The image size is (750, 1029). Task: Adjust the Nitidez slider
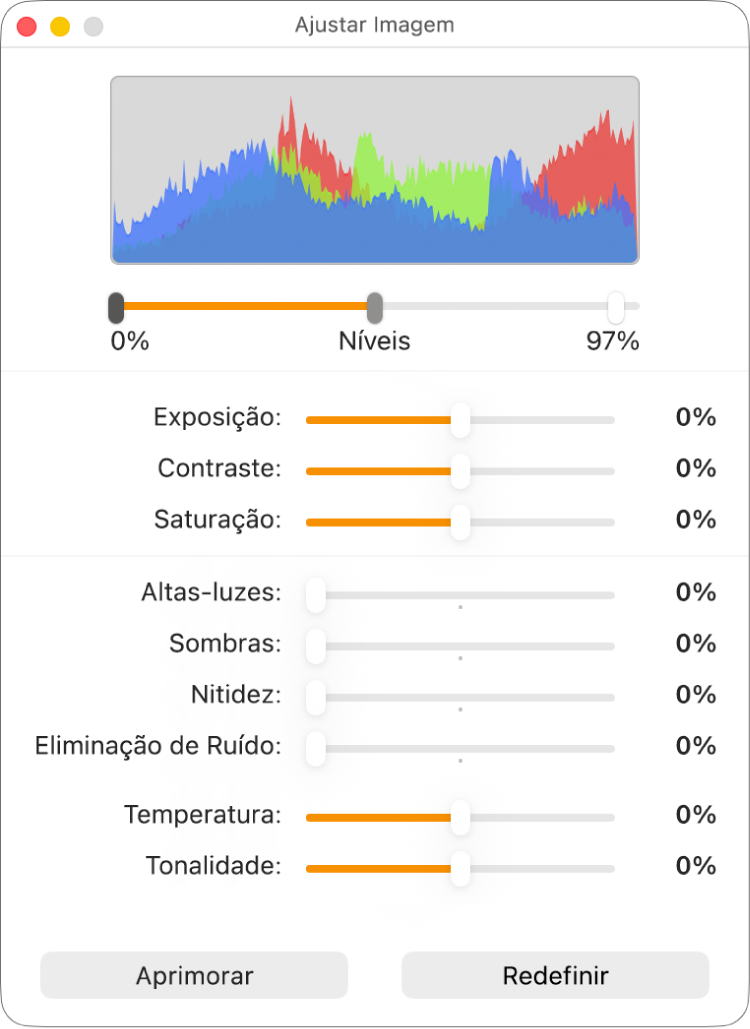point(316,695)
